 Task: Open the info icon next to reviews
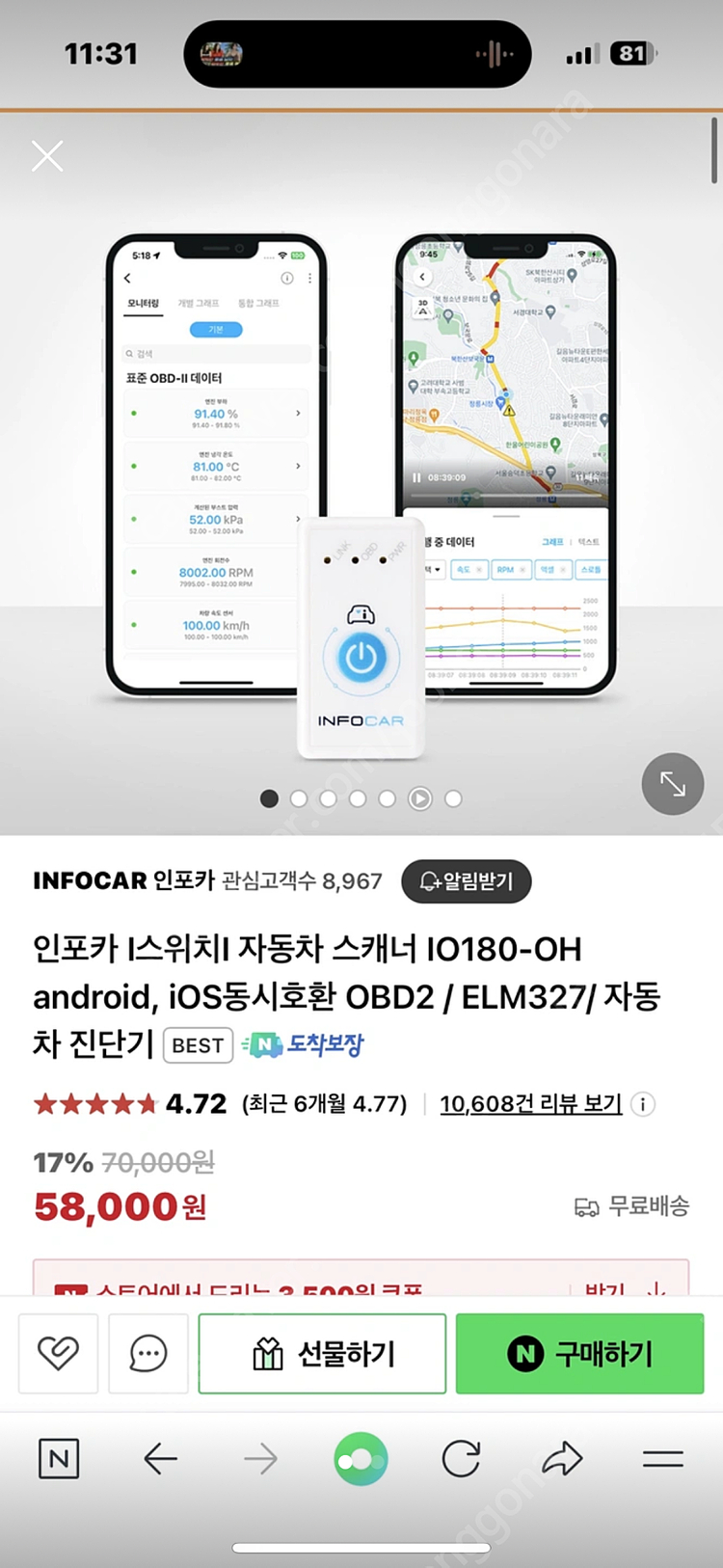pyautogui.click(x=643, y=1104)
